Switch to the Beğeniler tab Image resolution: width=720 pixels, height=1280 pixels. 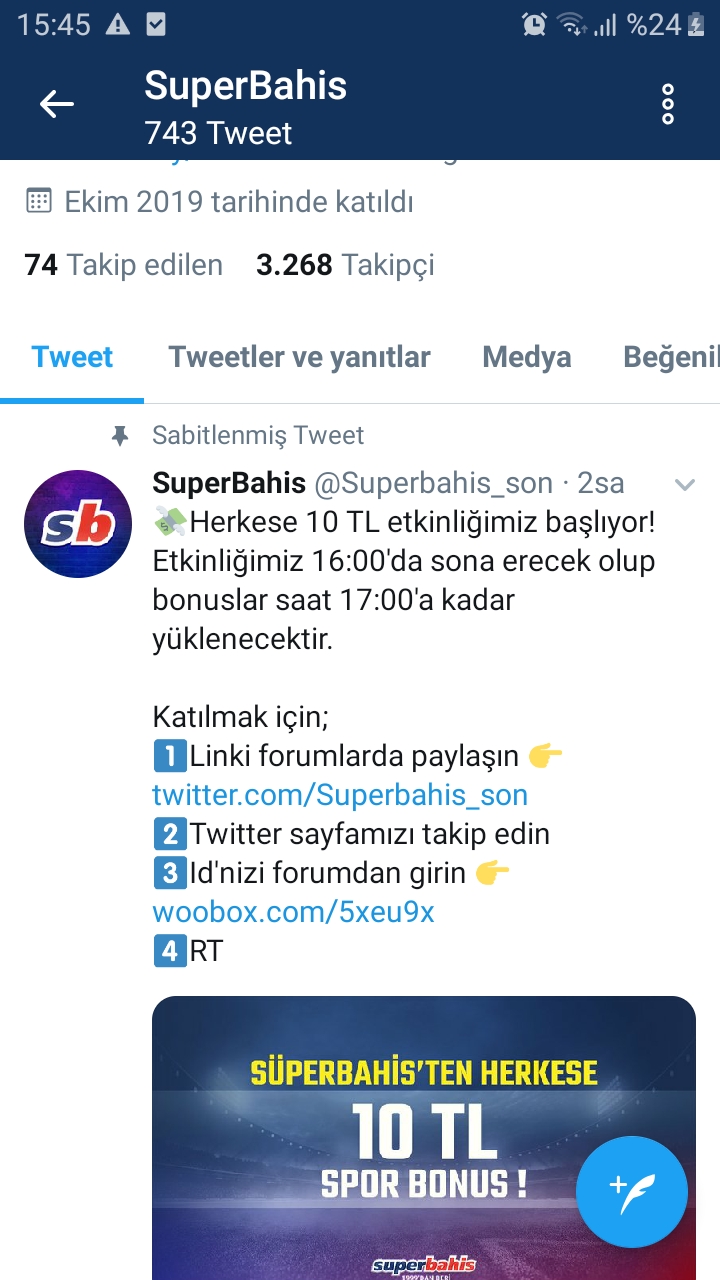point(670,357)
